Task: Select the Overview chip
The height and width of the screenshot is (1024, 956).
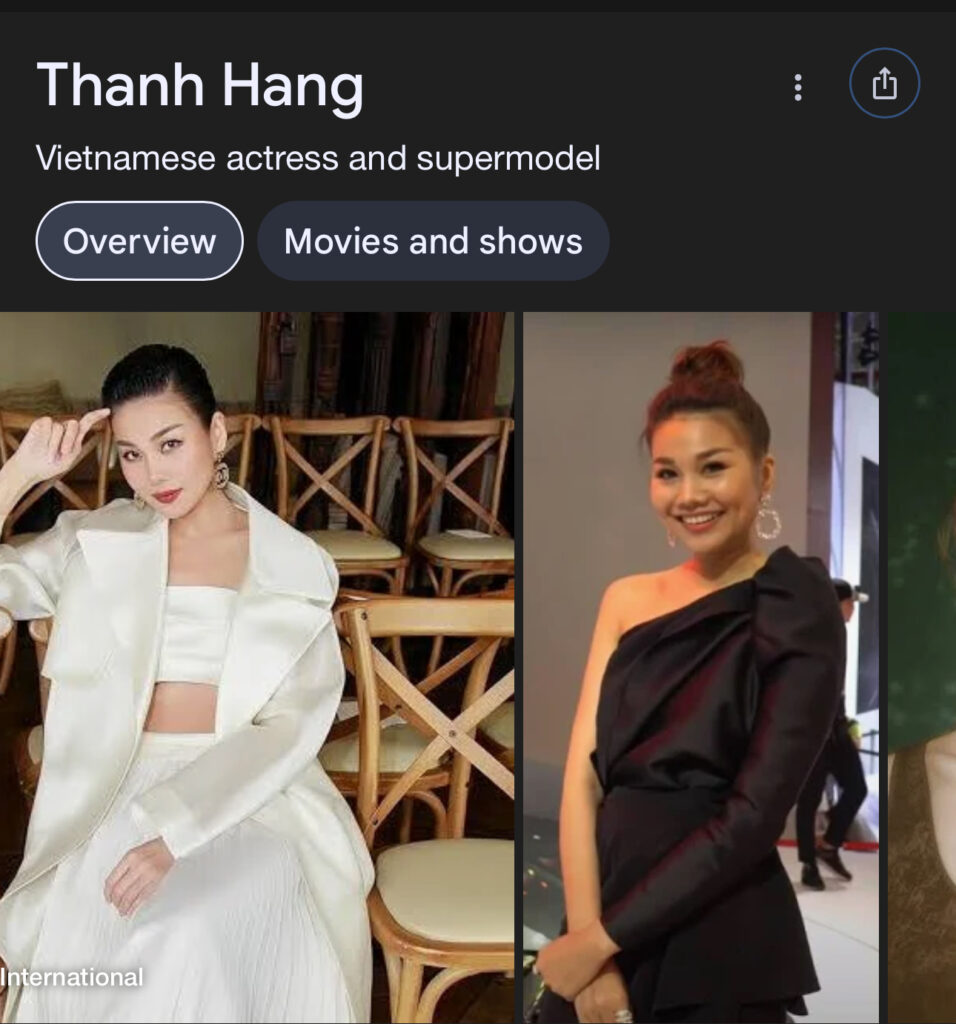Action: 139,241
